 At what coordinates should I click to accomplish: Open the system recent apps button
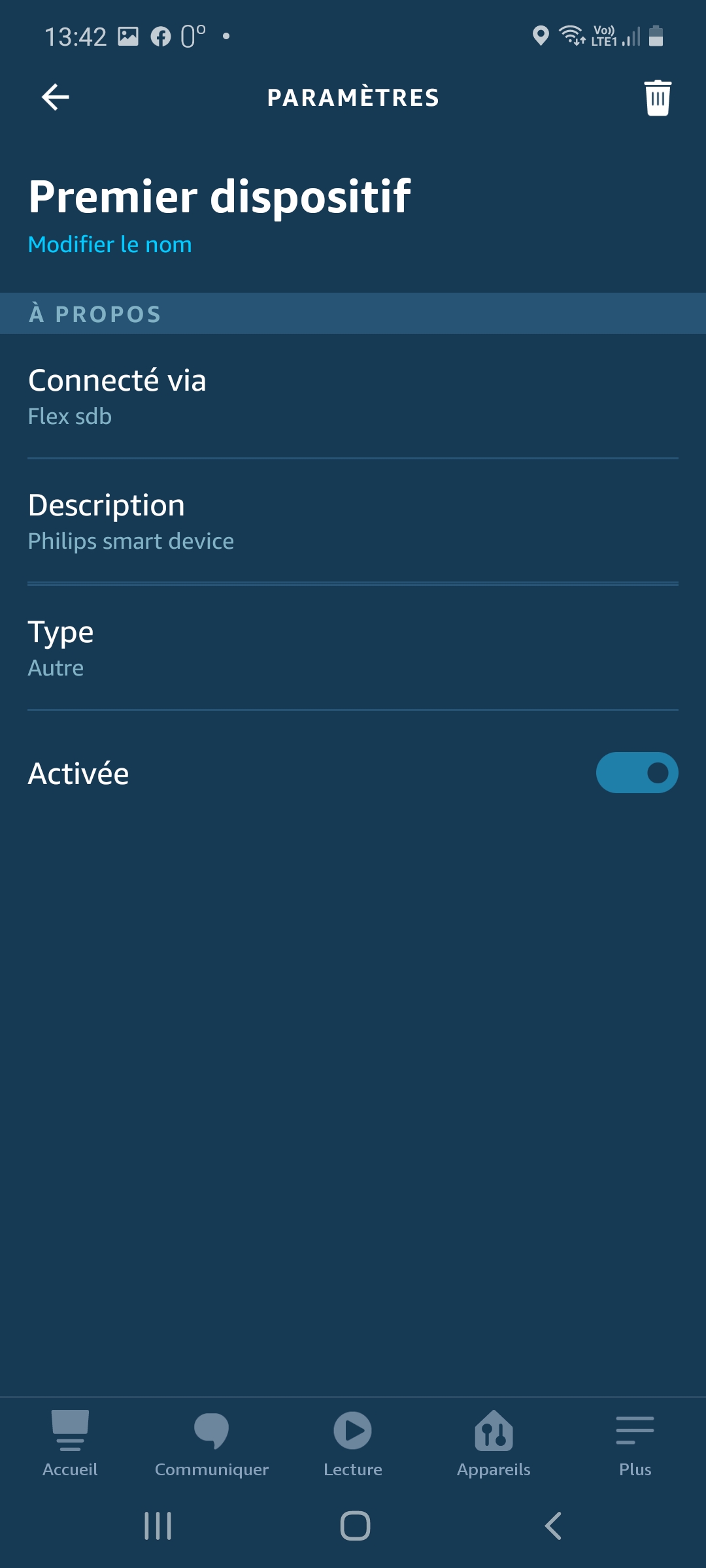(158, 1526)
